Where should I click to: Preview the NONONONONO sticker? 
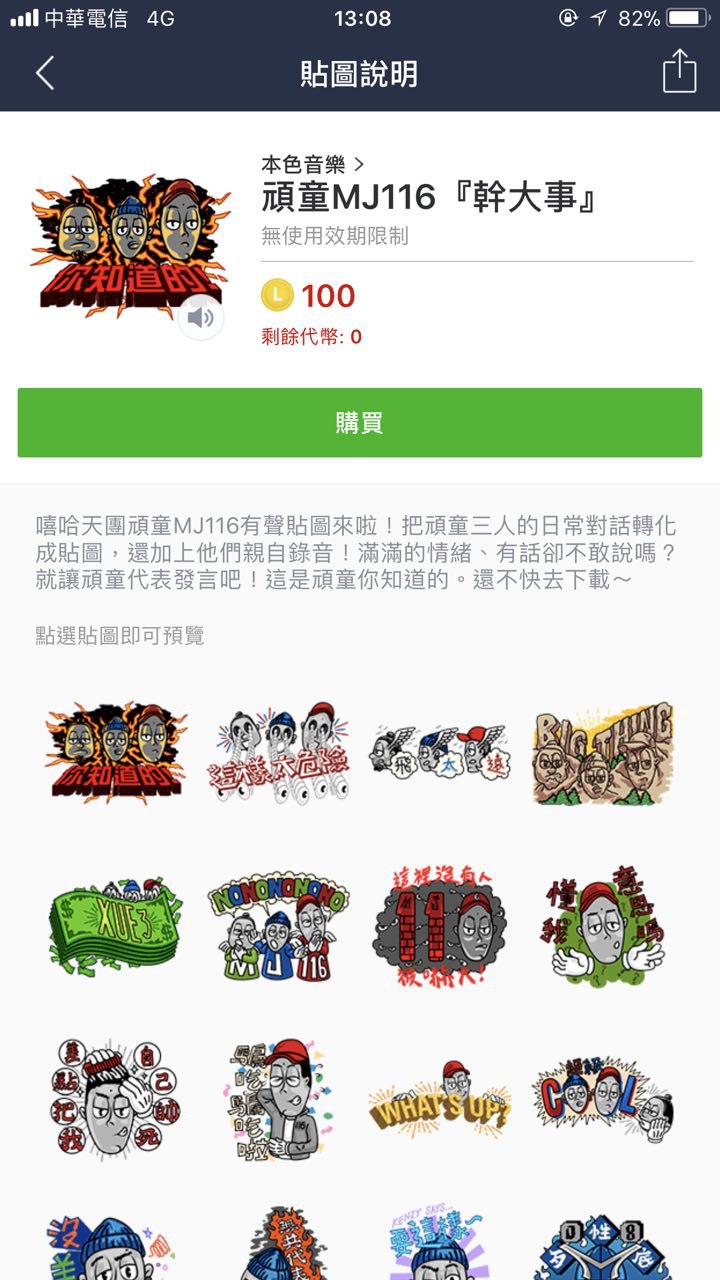pos(278,925)
